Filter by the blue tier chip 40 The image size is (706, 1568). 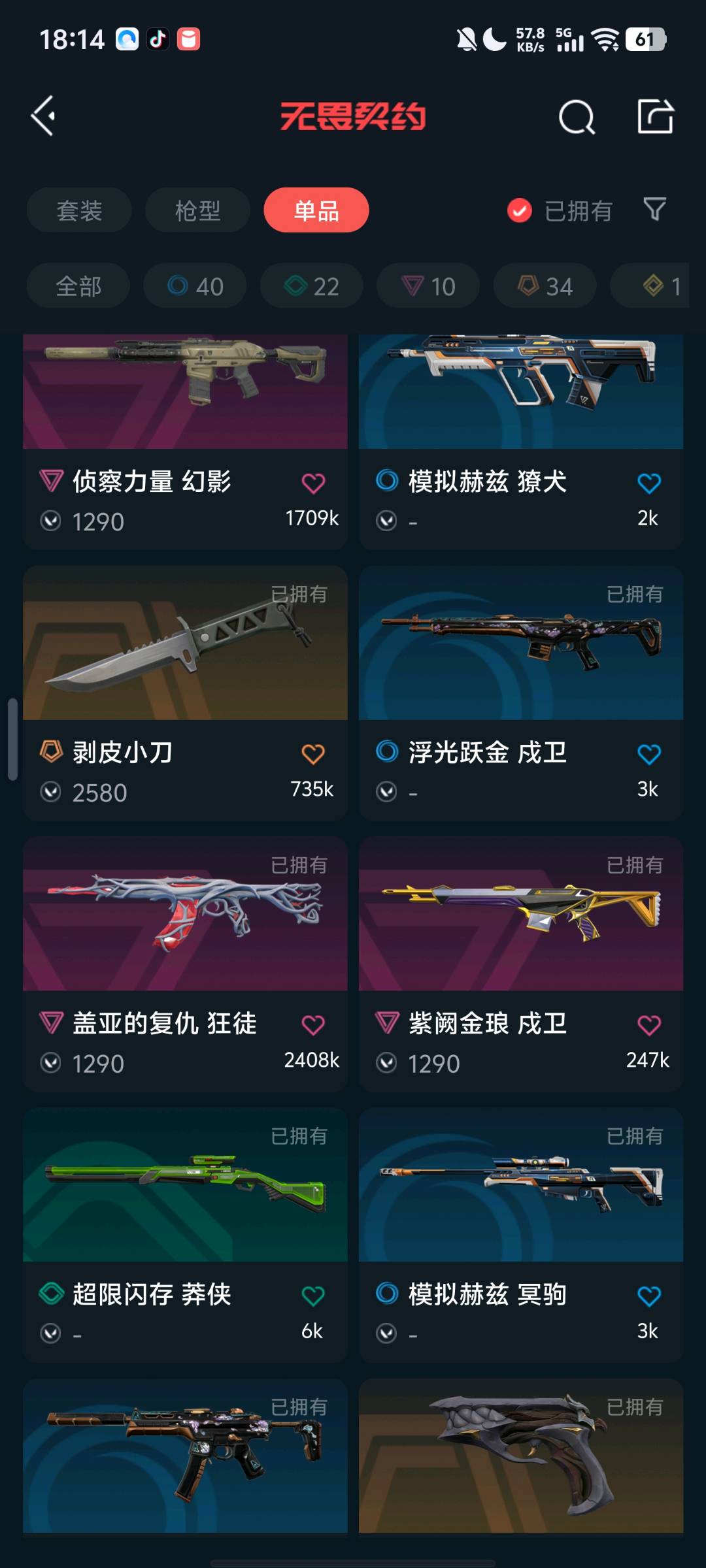tap(195, 286)
